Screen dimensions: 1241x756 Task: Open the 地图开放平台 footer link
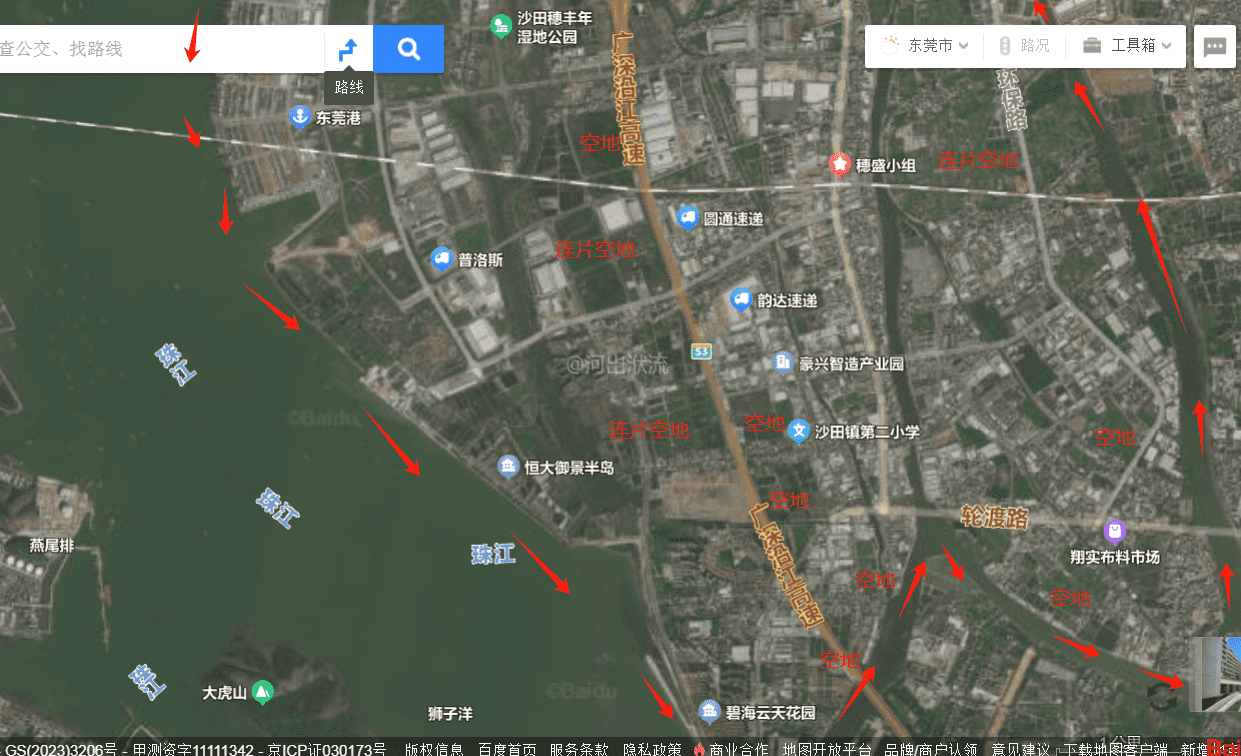click(826, 748)
